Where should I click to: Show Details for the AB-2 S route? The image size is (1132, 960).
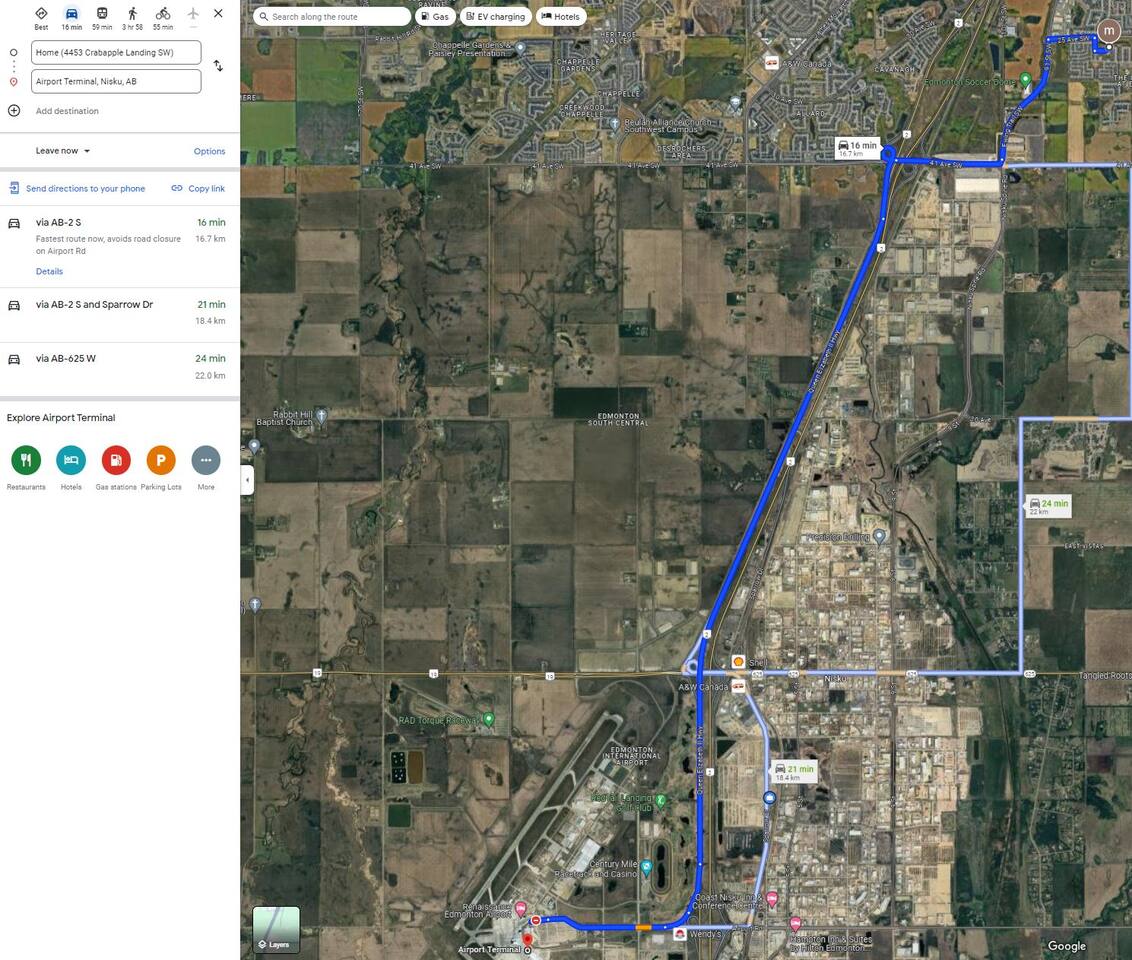pyautogui.click(x=49, y=271)
